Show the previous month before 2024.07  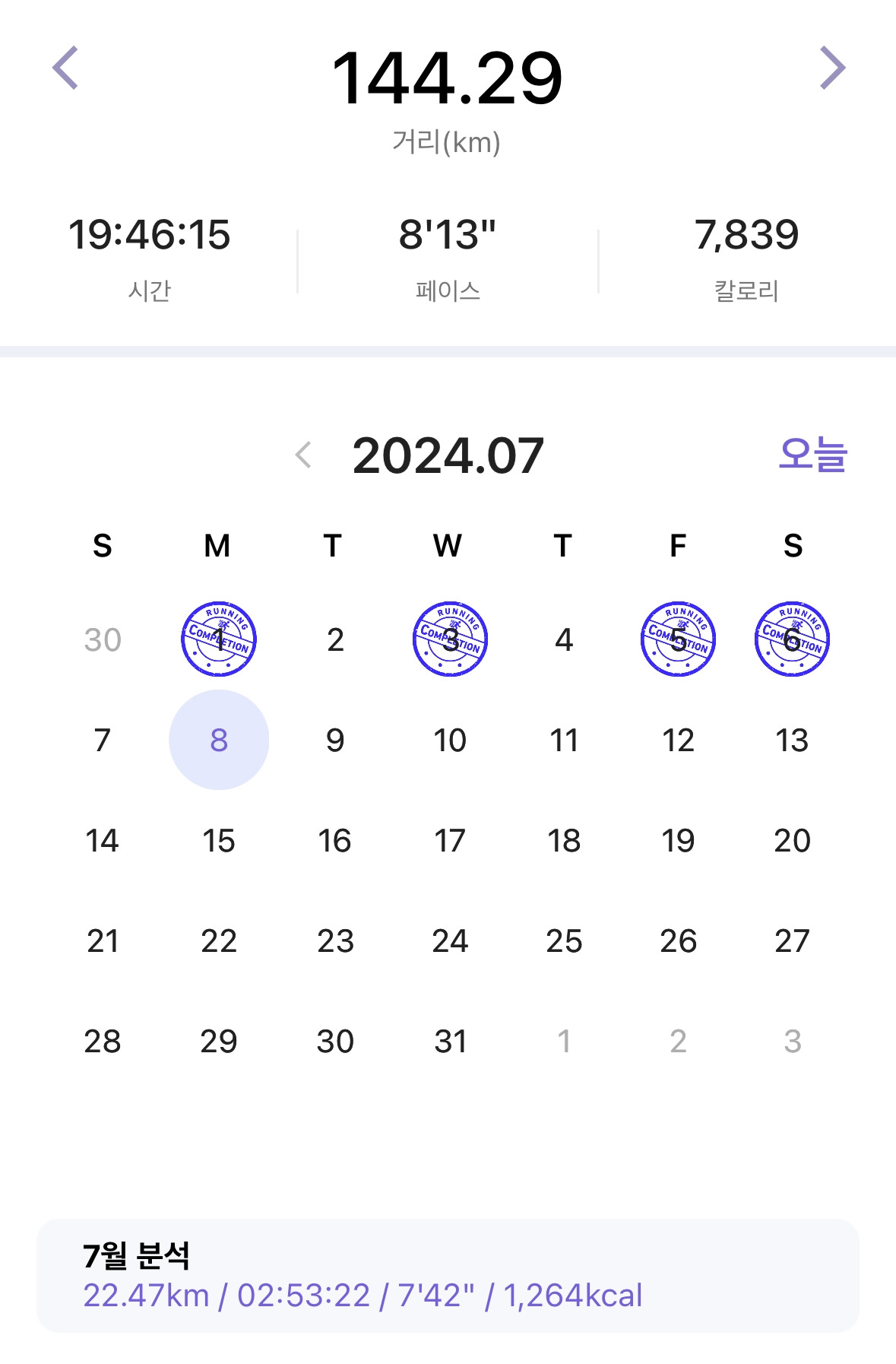[303, 455]
